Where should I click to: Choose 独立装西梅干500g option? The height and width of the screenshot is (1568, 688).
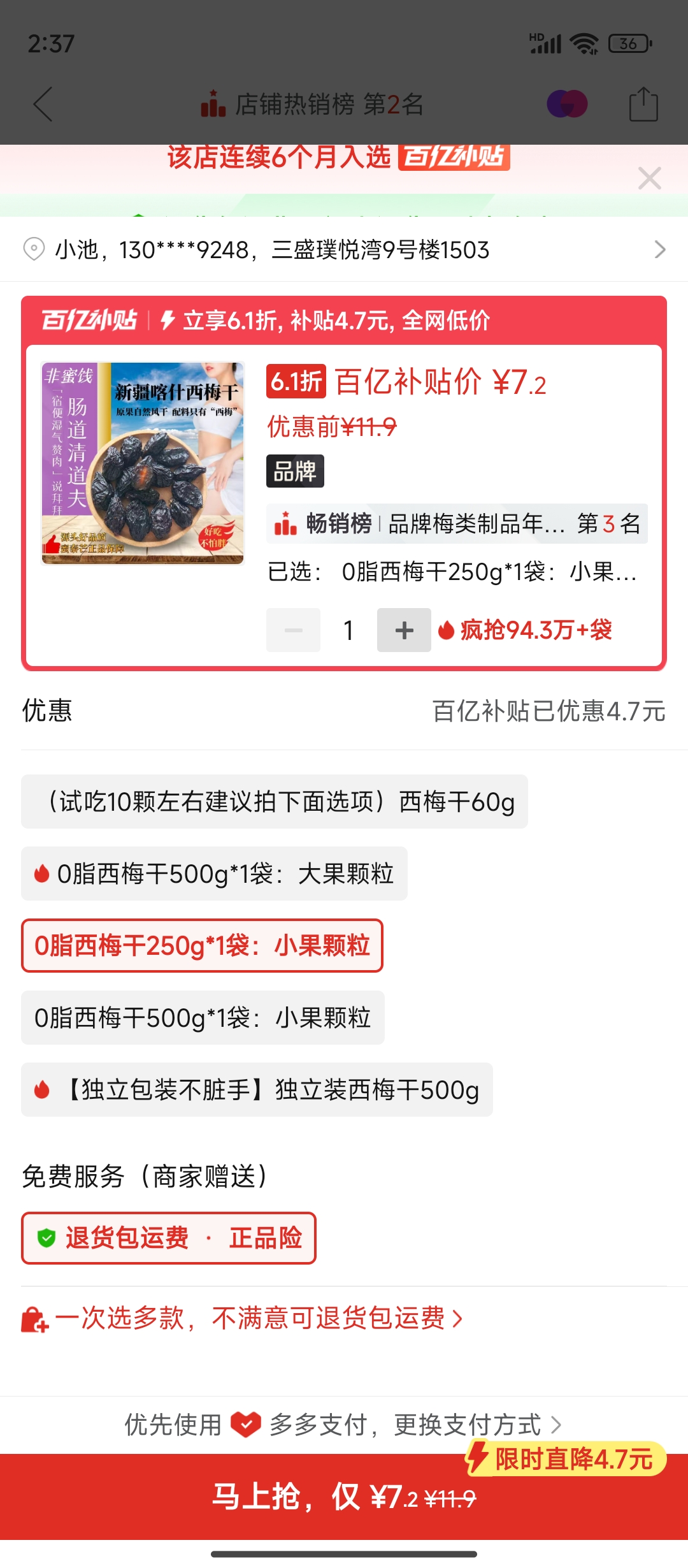(x=257, y=1089)
